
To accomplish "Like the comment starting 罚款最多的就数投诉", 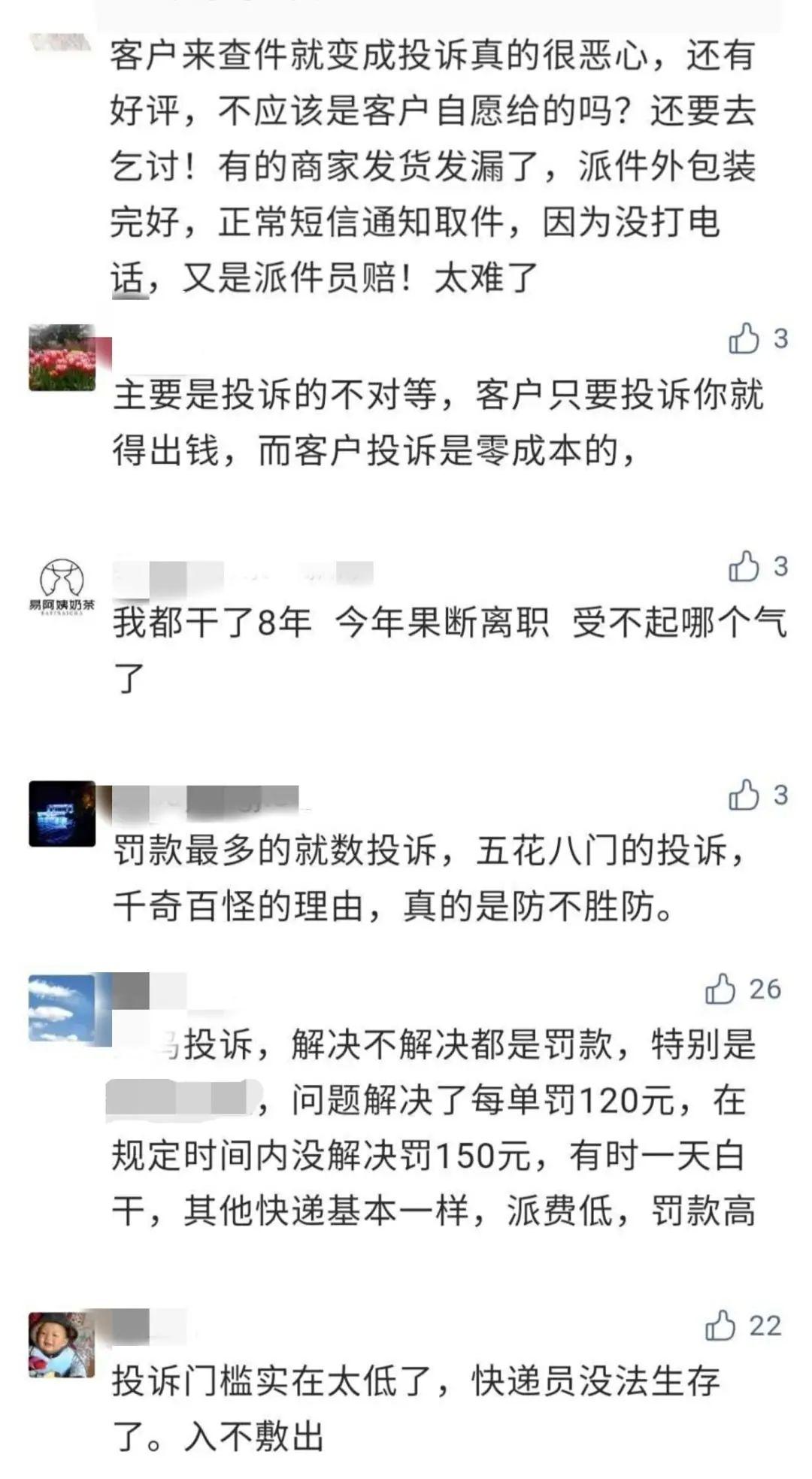I will click(x=744, y=796).
